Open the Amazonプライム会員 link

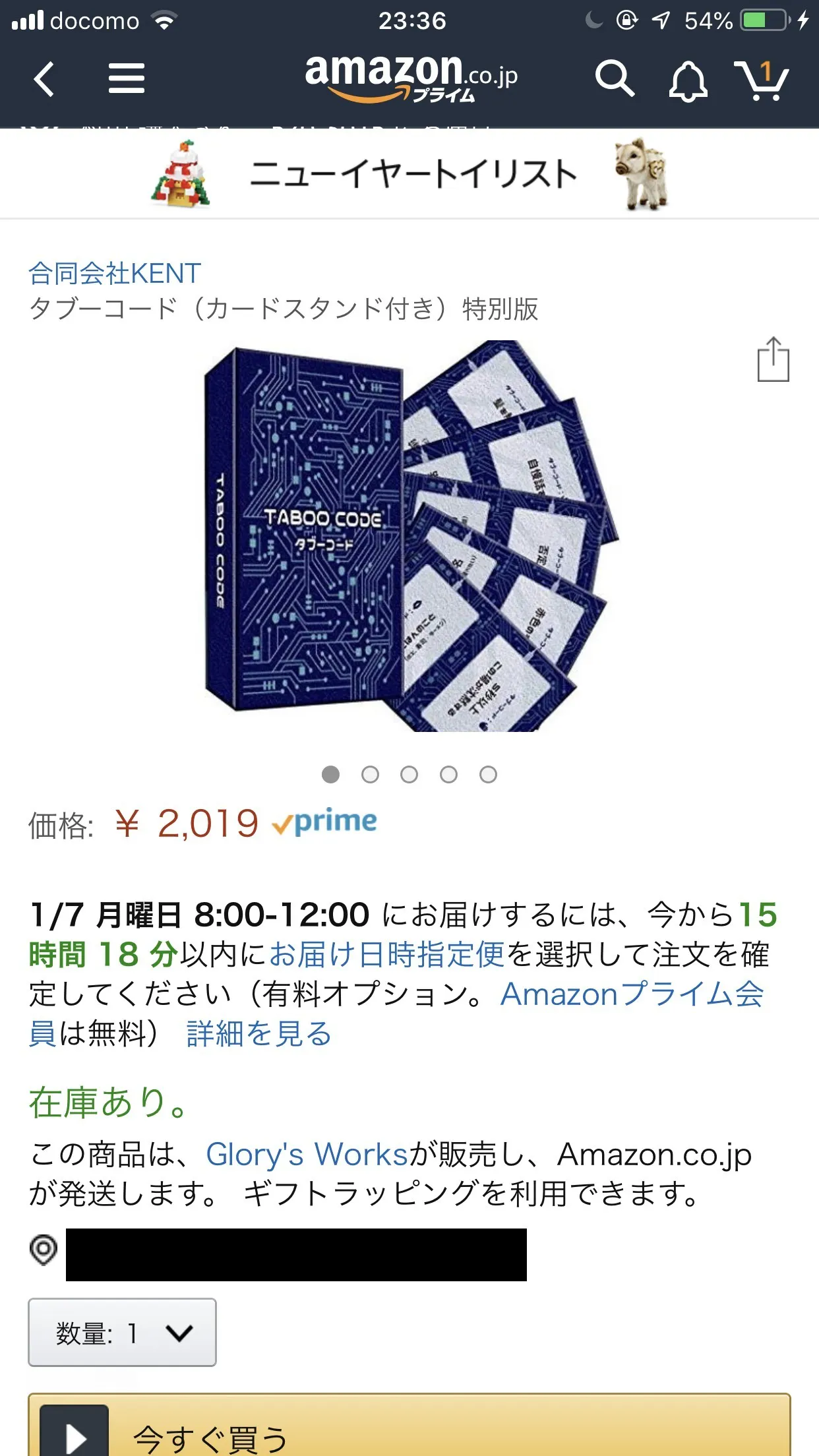pos(632,994)
